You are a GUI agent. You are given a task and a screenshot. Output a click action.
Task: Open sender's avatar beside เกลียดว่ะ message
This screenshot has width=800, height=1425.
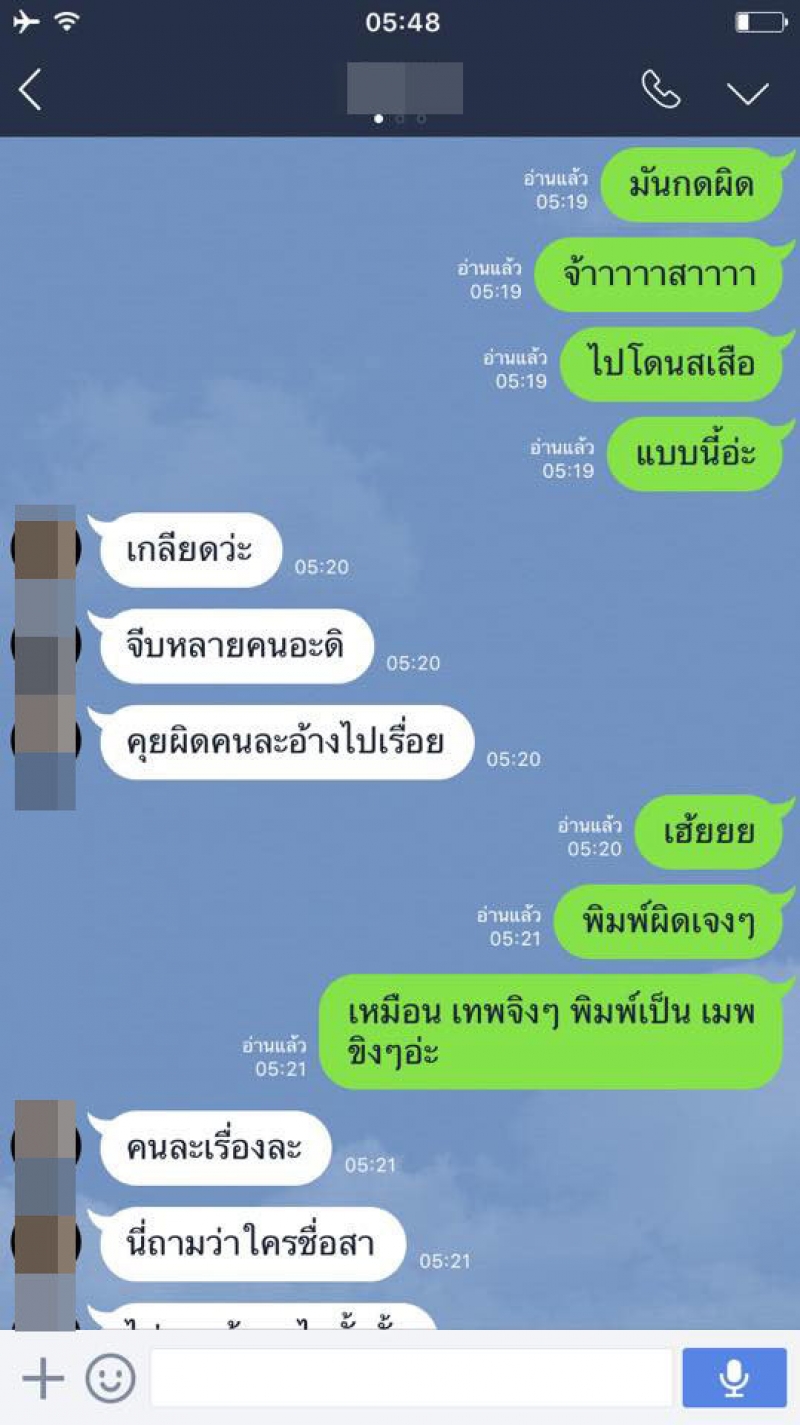(45, 548)
